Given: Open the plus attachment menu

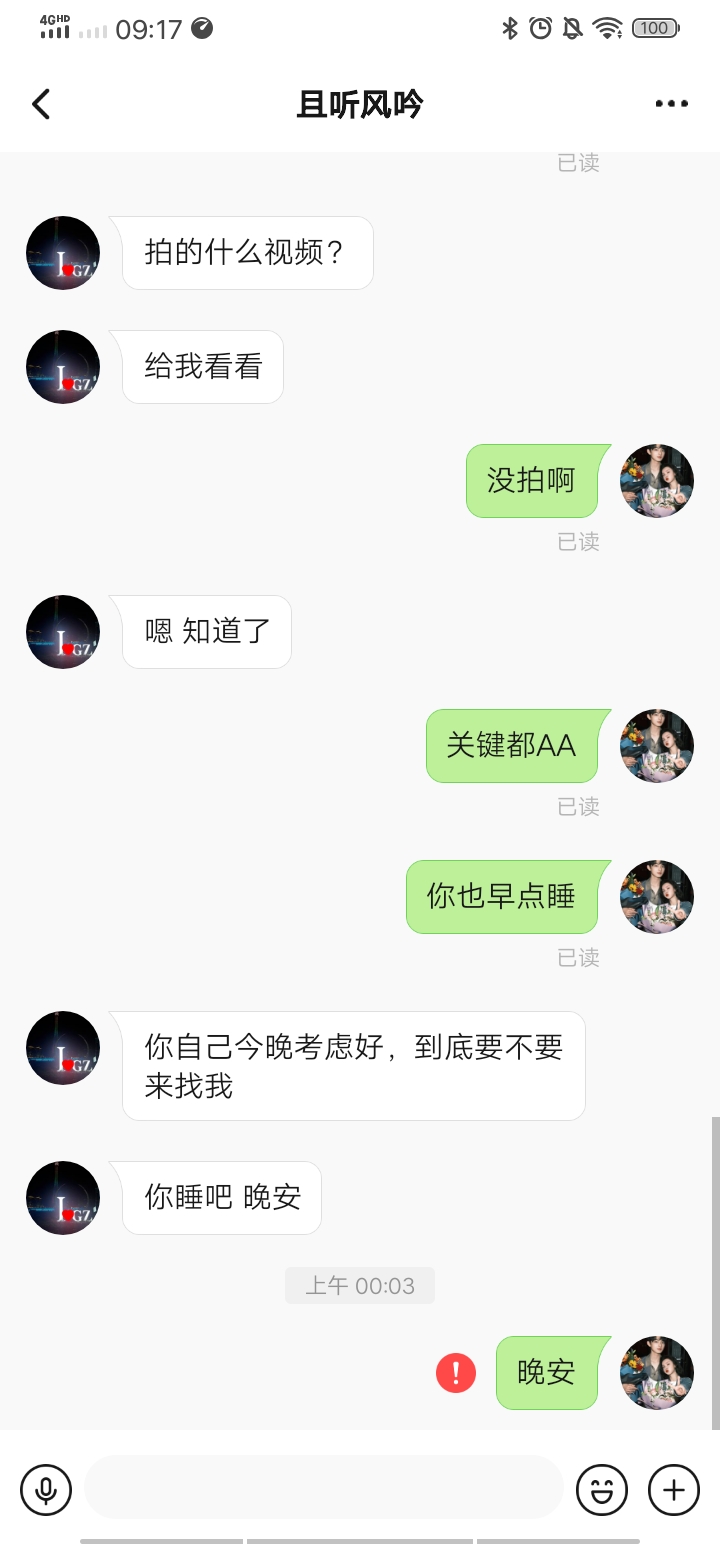Looking at the screenshot, I should [674, 1490].
